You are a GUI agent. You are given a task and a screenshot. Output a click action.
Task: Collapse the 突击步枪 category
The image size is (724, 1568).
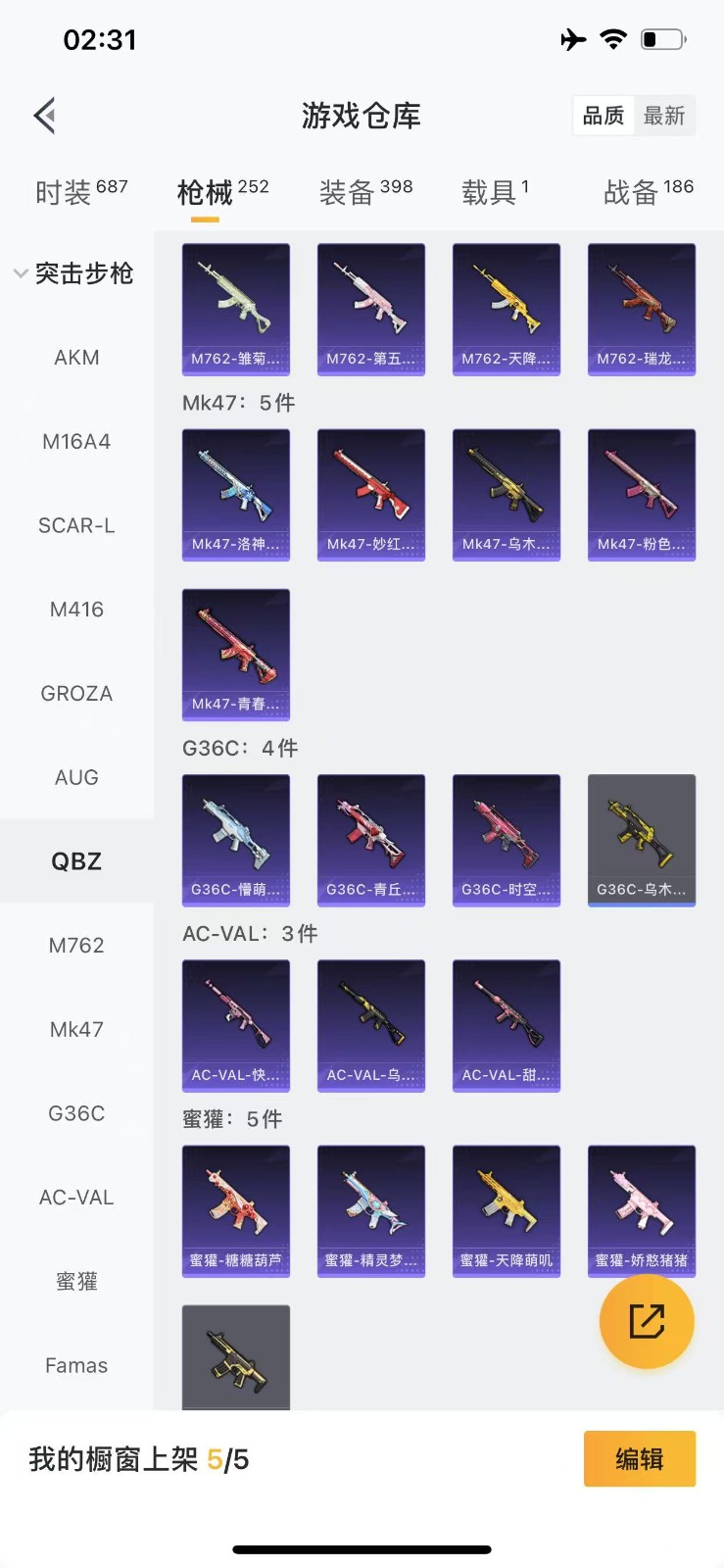tap(74, 273)
